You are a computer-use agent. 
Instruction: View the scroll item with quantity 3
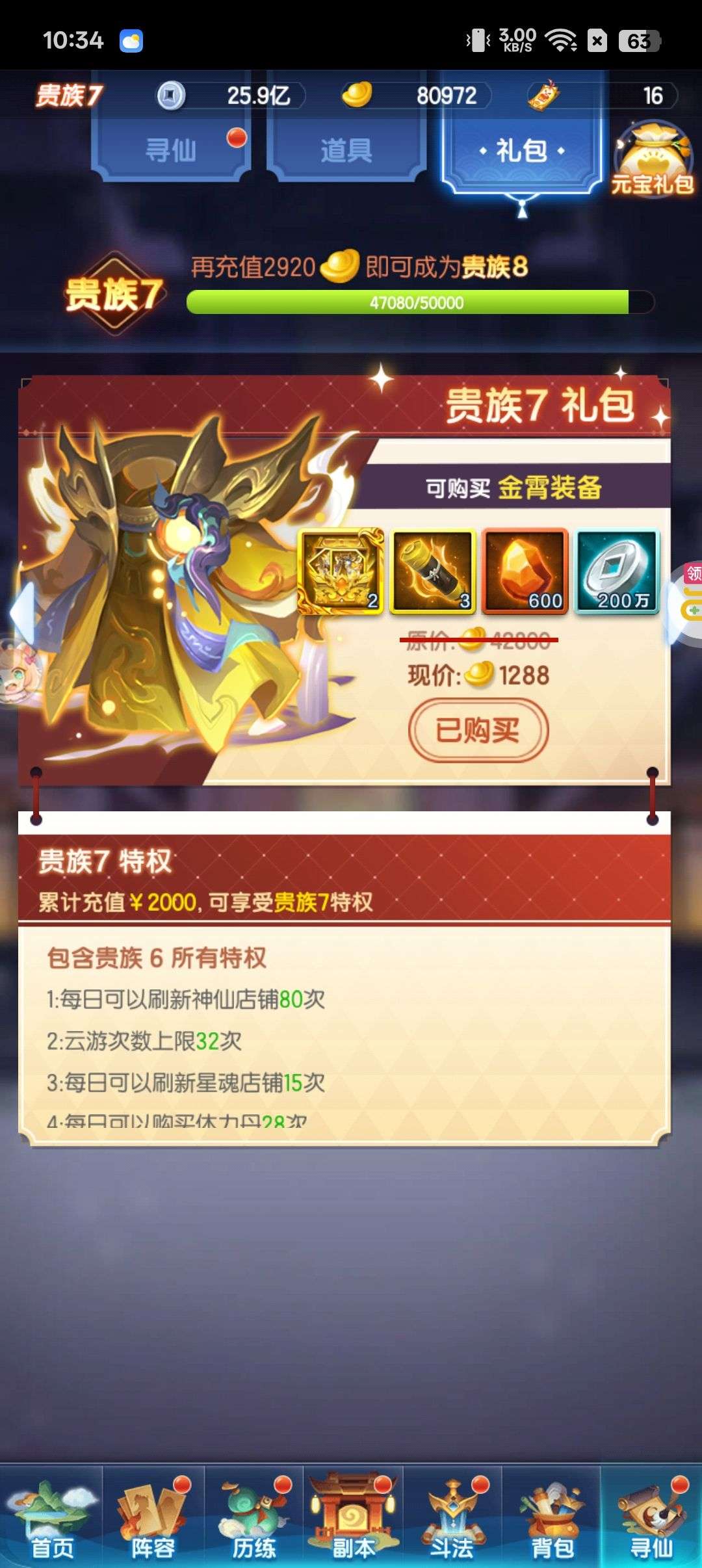click(433, 571)
